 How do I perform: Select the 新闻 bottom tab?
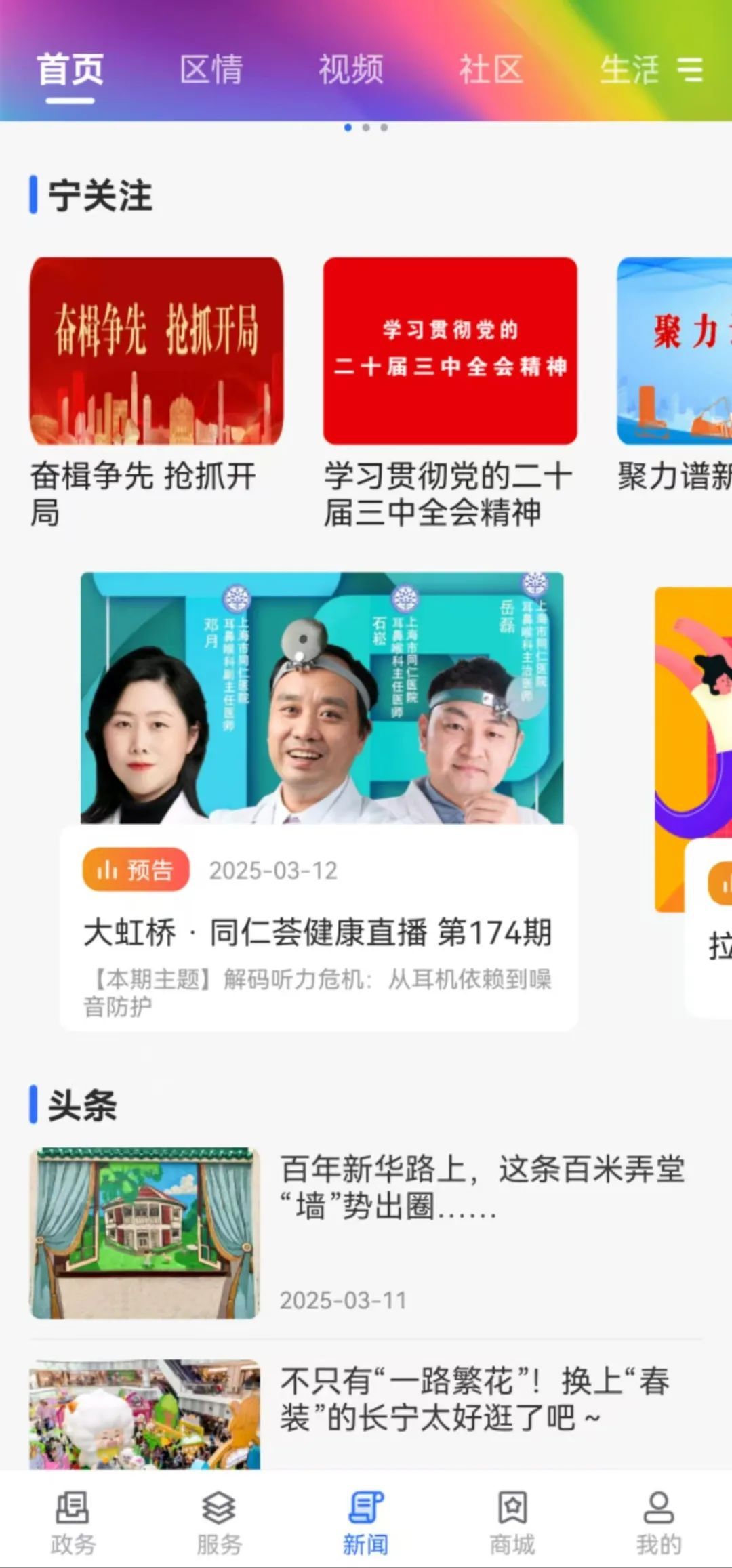click(366, 1522)
